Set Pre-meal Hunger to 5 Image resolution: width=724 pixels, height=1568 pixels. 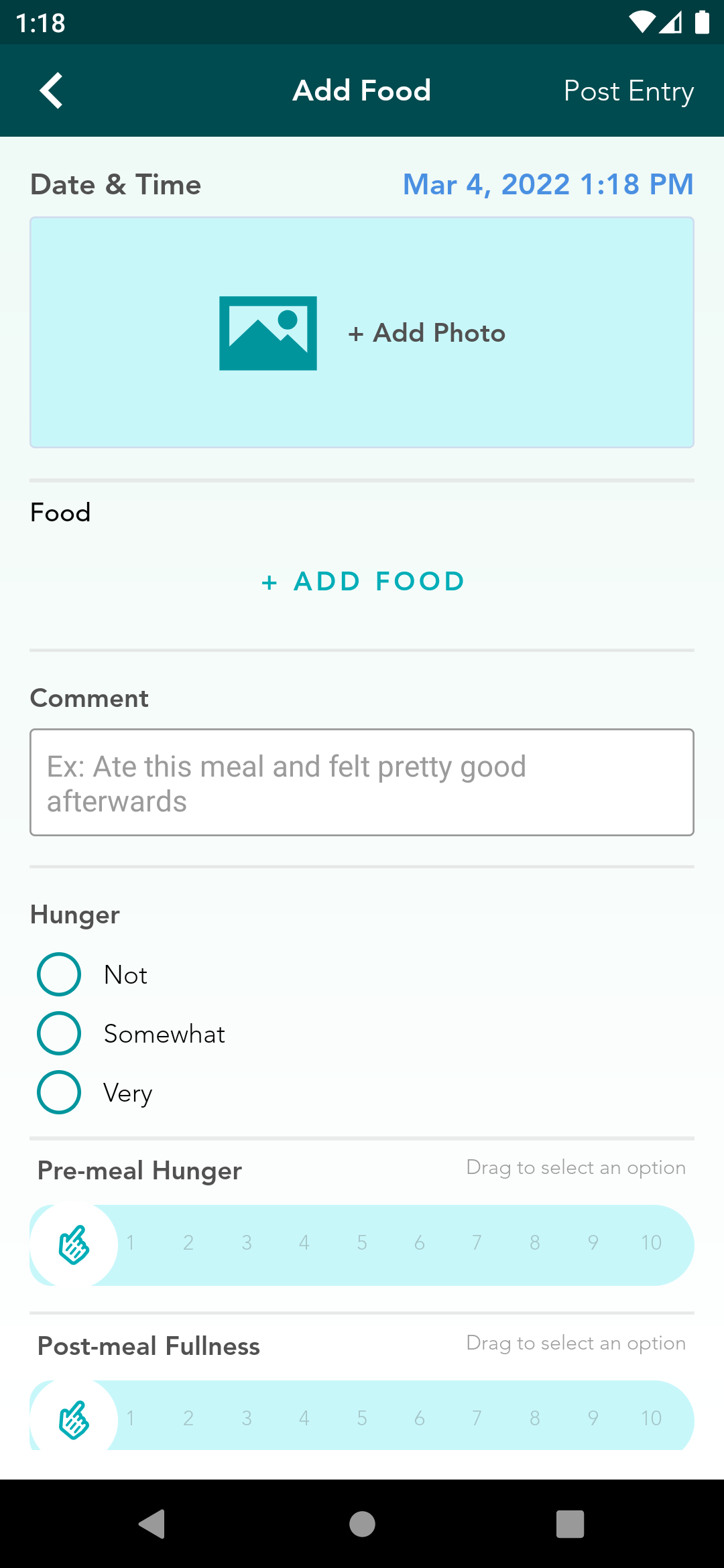[x=362, y=1243]
